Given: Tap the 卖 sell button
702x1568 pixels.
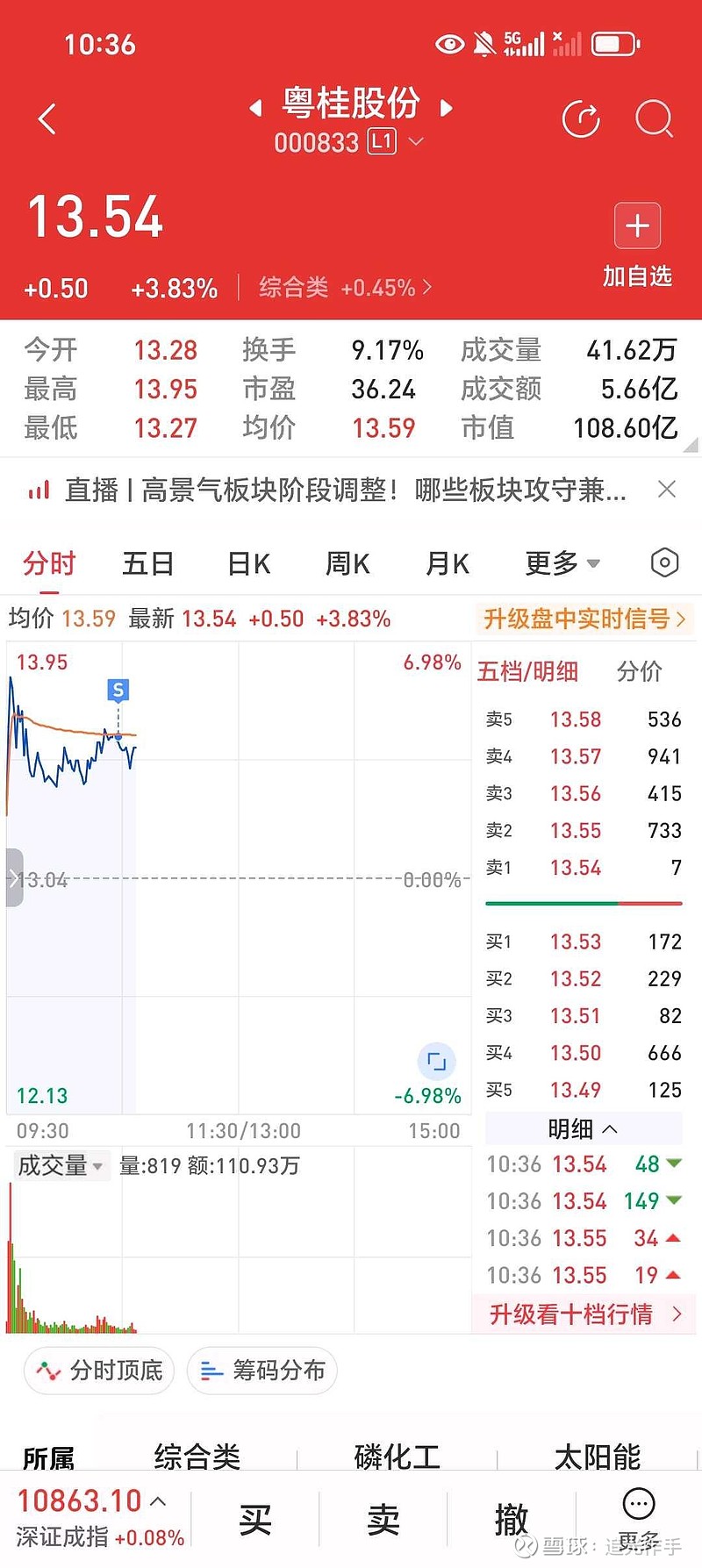Looking at the screenshot, I should point(383,1520).
